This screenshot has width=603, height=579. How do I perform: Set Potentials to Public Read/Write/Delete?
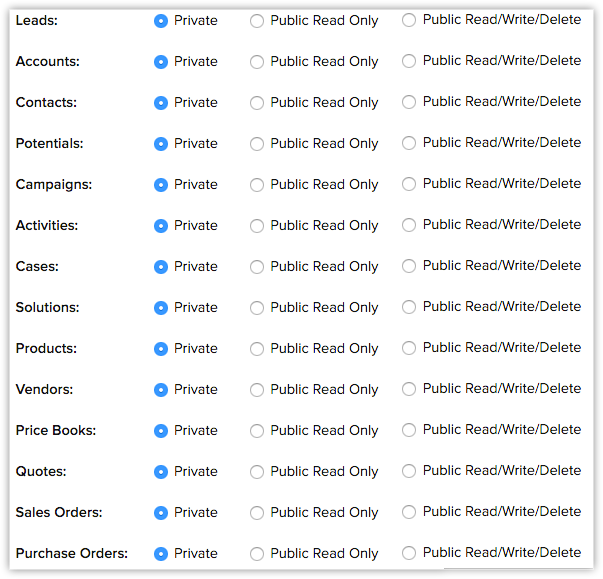click(x=409, y=143)
